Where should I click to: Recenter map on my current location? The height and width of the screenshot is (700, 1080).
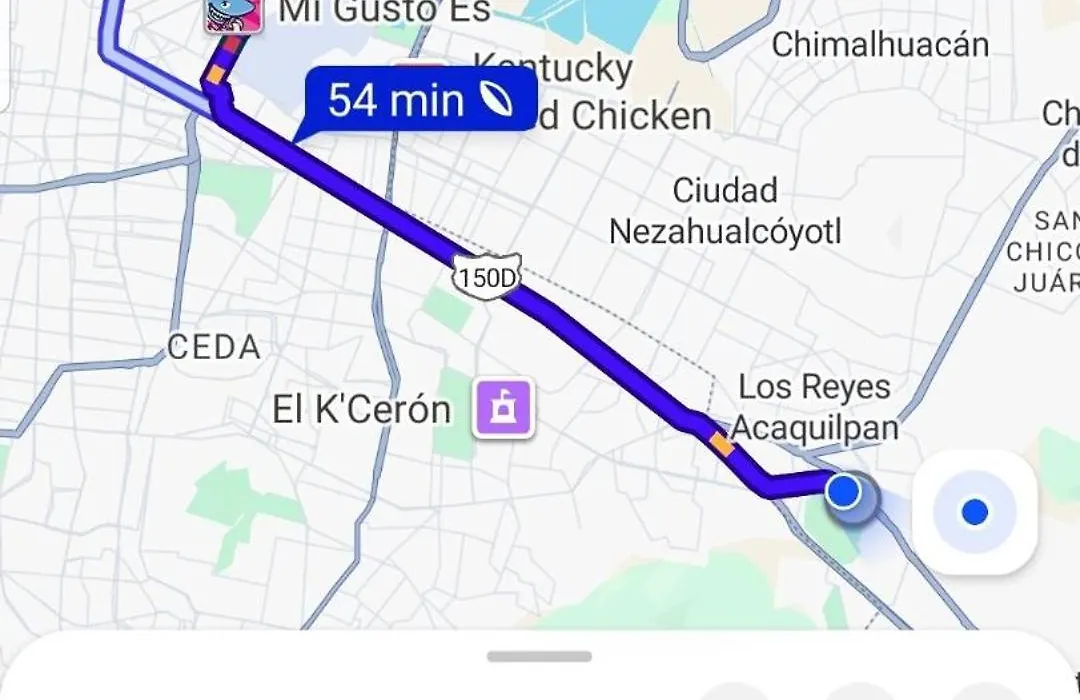click(974, 513)
